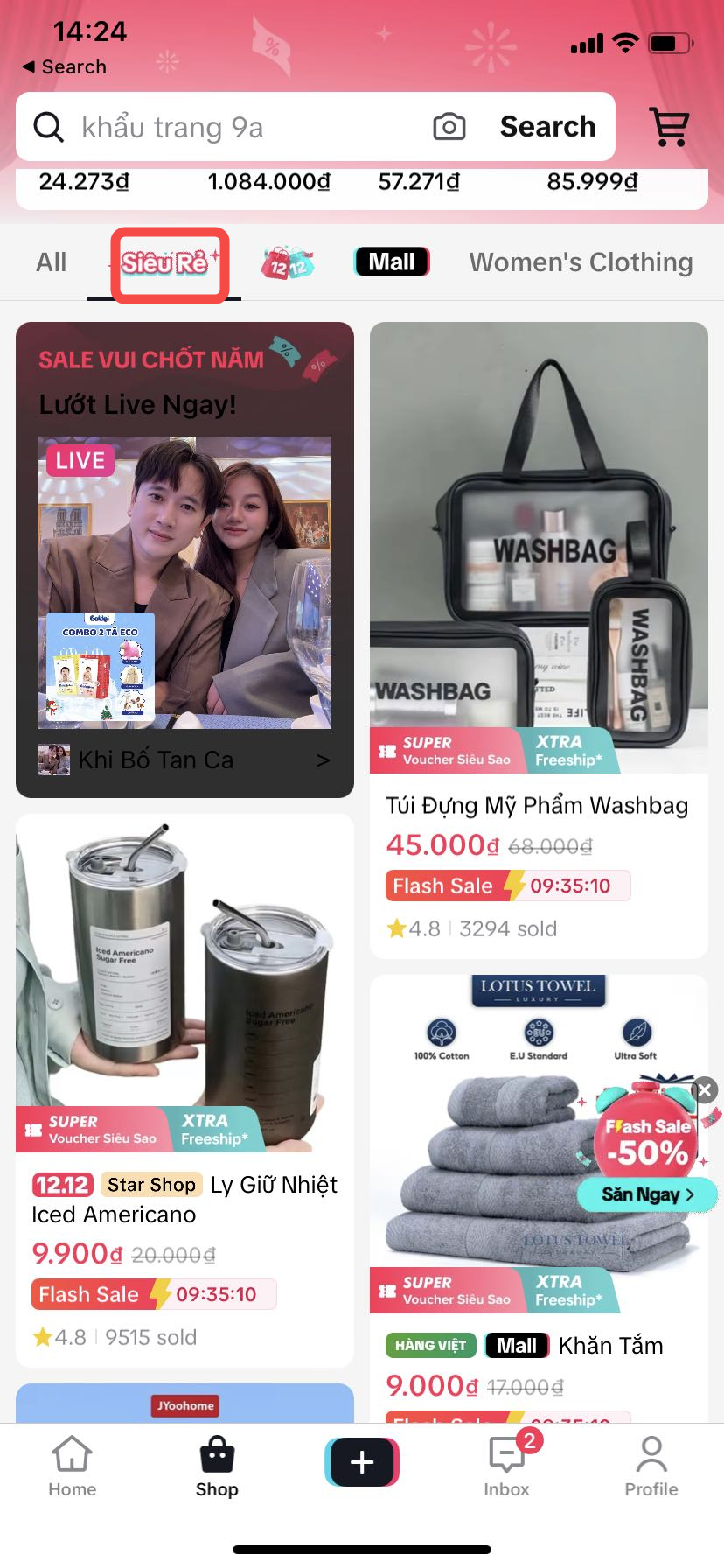Open the Túi Đựng Mỹ Phẩm Washbag product
The width and height of the screenshot is (724, 1568).
click(x=538, y=547)
